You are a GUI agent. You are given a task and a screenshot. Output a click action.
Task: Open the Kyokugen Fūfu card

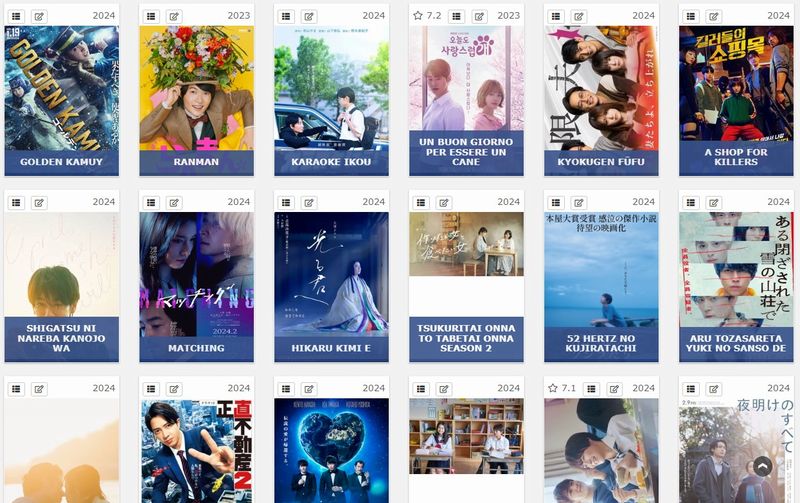[x=601, y=95]
